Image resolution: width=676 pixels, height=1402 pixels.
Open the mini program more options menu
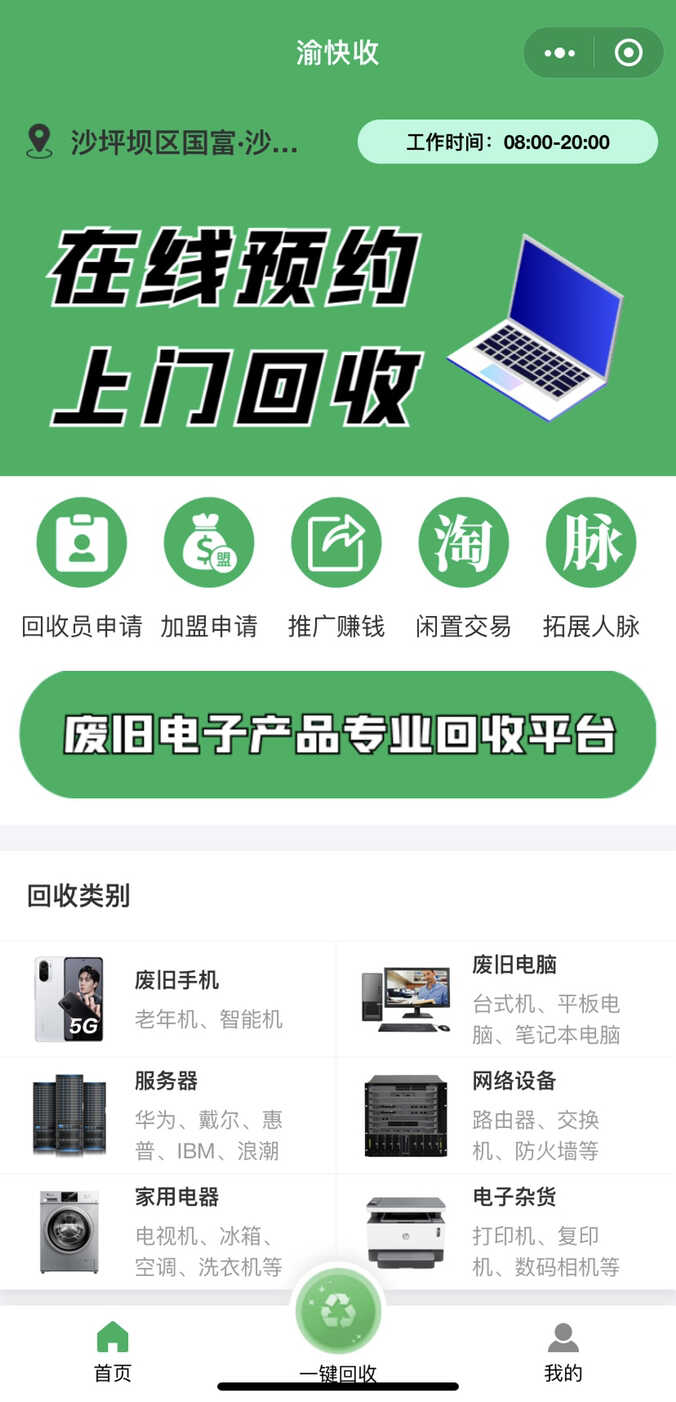click(559, 53)
